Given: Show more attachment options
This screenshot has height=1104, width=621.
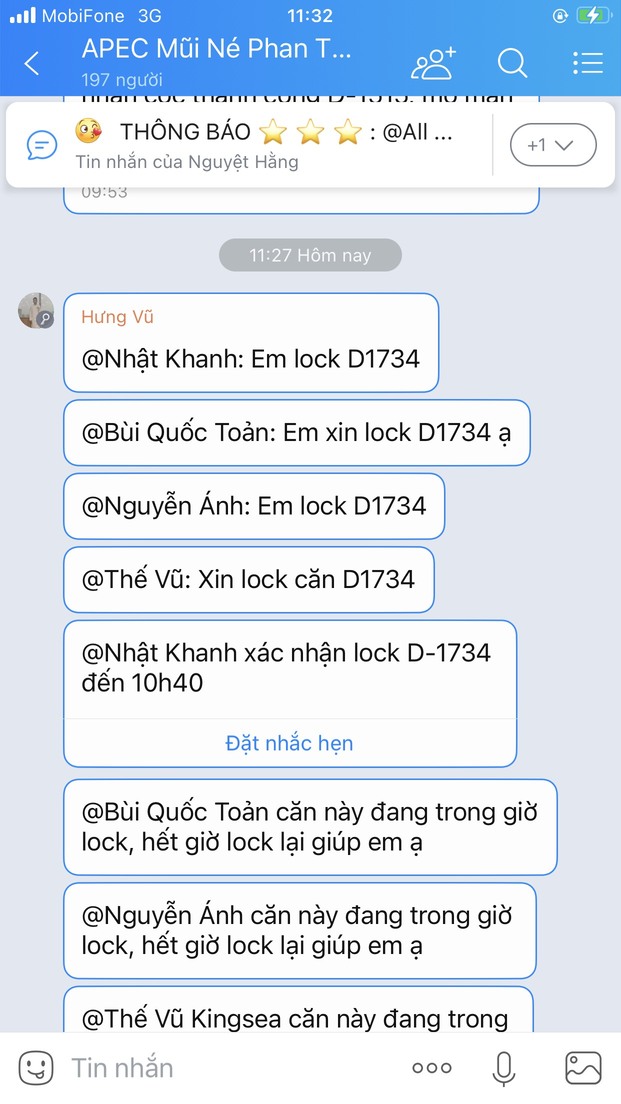Looking at the screenshot, I should click(x=432, y=1068).
